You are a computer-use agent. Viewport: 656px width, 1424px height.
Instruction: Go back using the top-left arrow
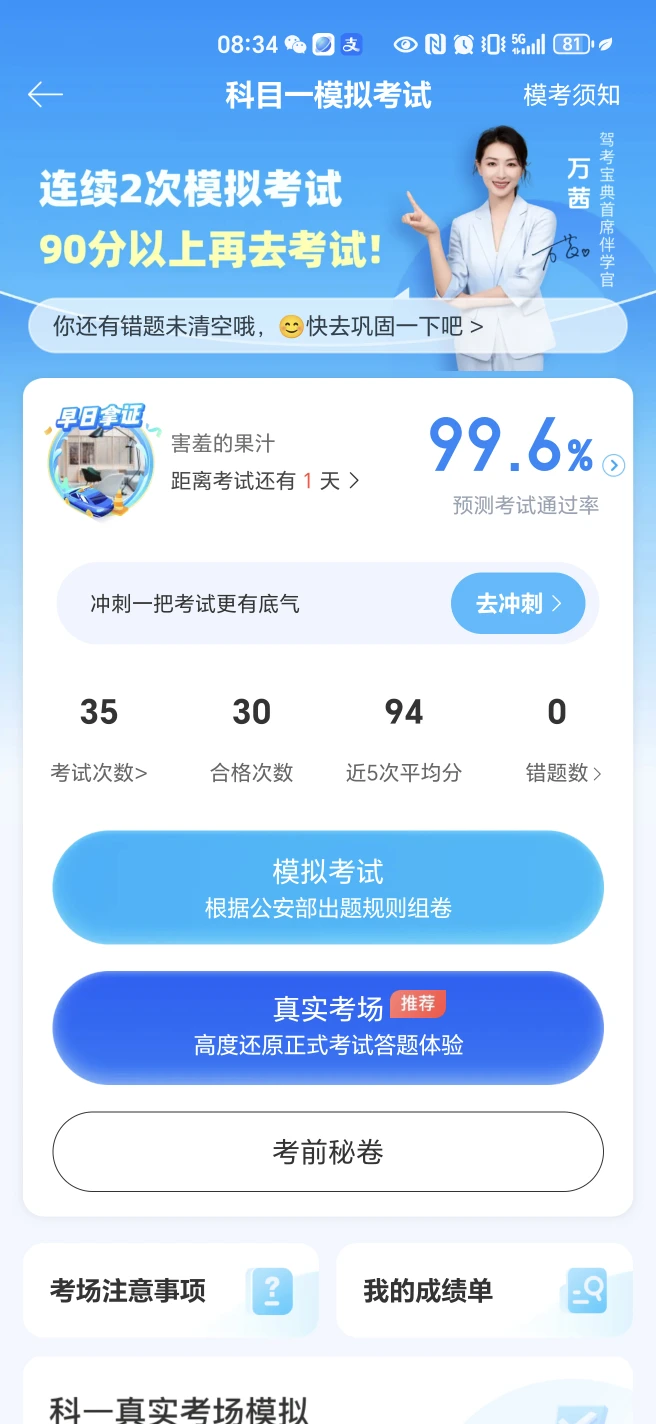(45, 95)
